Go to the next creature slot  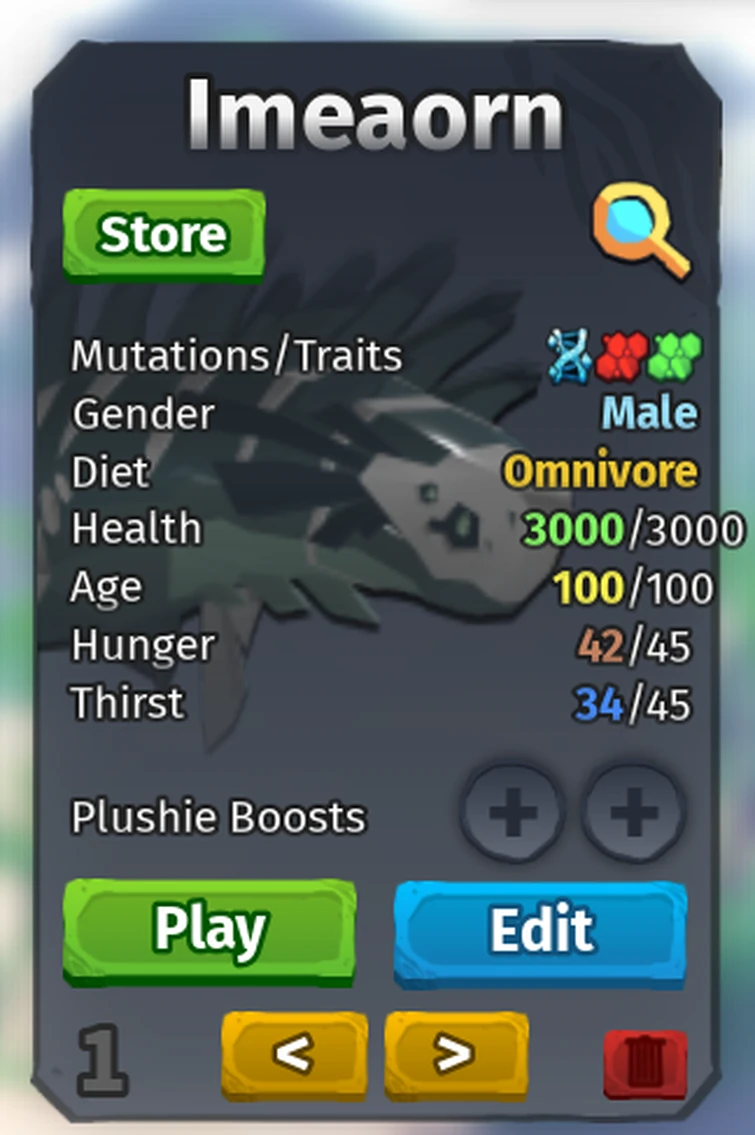456,1053
